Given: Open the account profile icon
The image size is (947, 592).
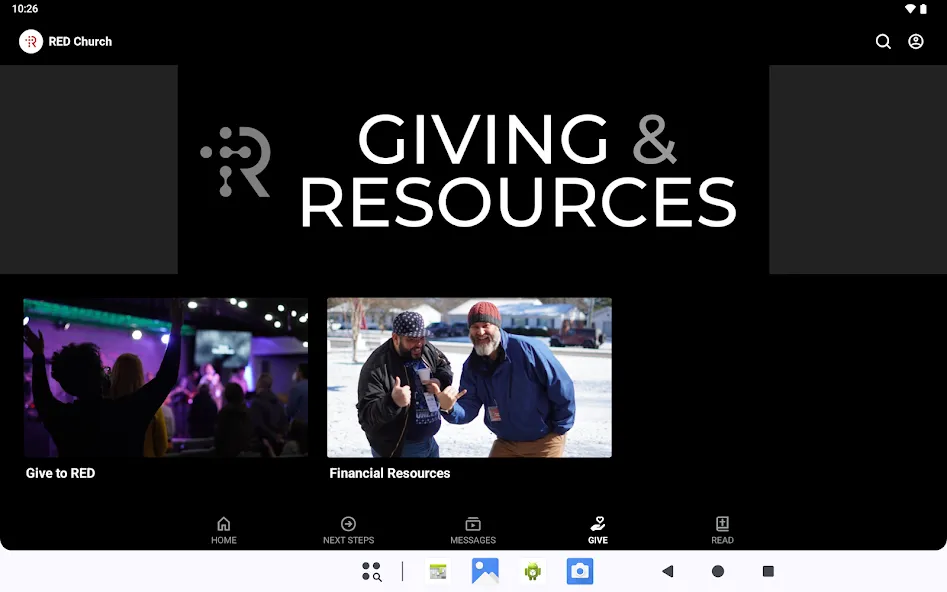Looking at the screenshot, I should pos(916,42).
